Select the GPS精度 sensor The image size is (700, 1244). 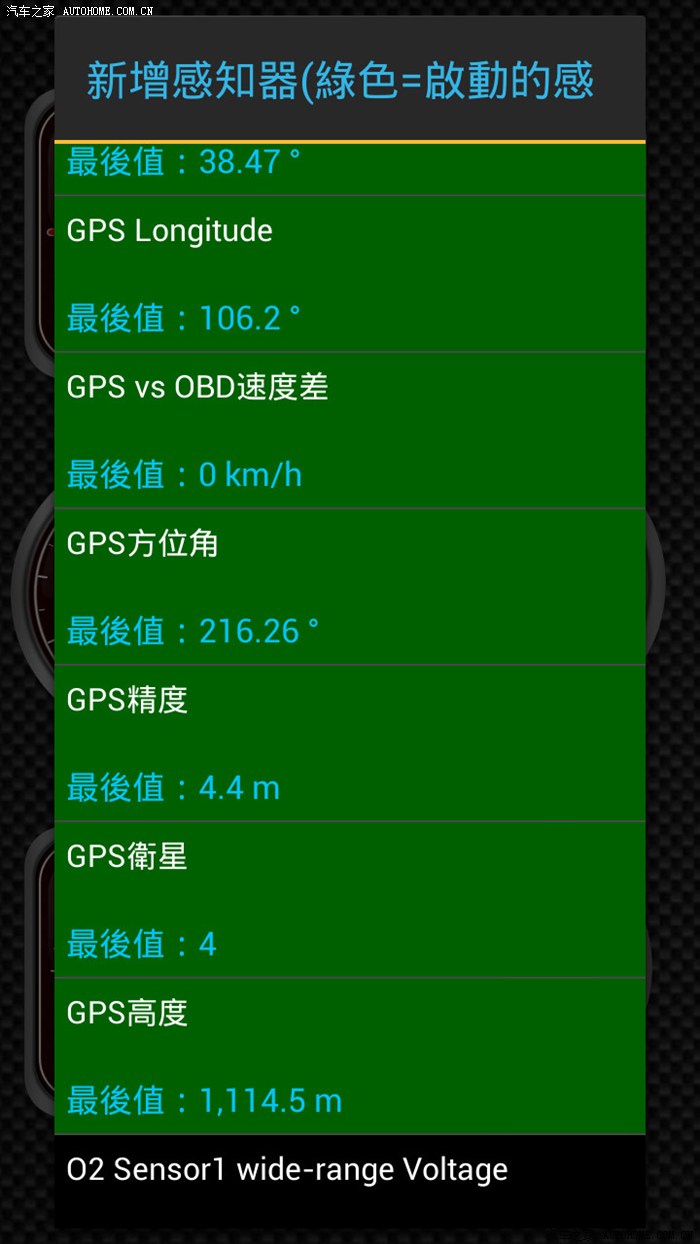pyautogui.click(x=350, y=743)
